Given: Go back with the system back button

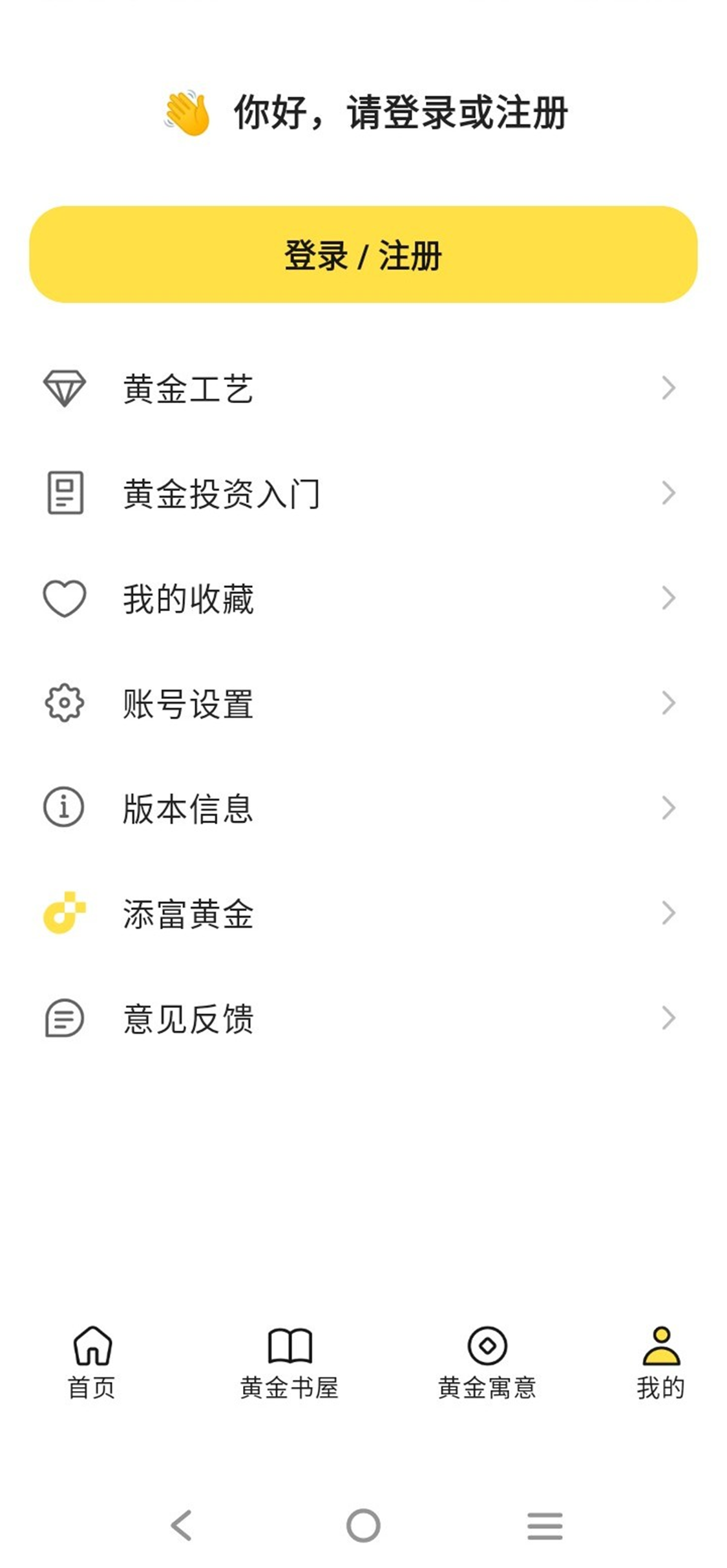Looking at the screenshot, I should tap(182, 1525).
